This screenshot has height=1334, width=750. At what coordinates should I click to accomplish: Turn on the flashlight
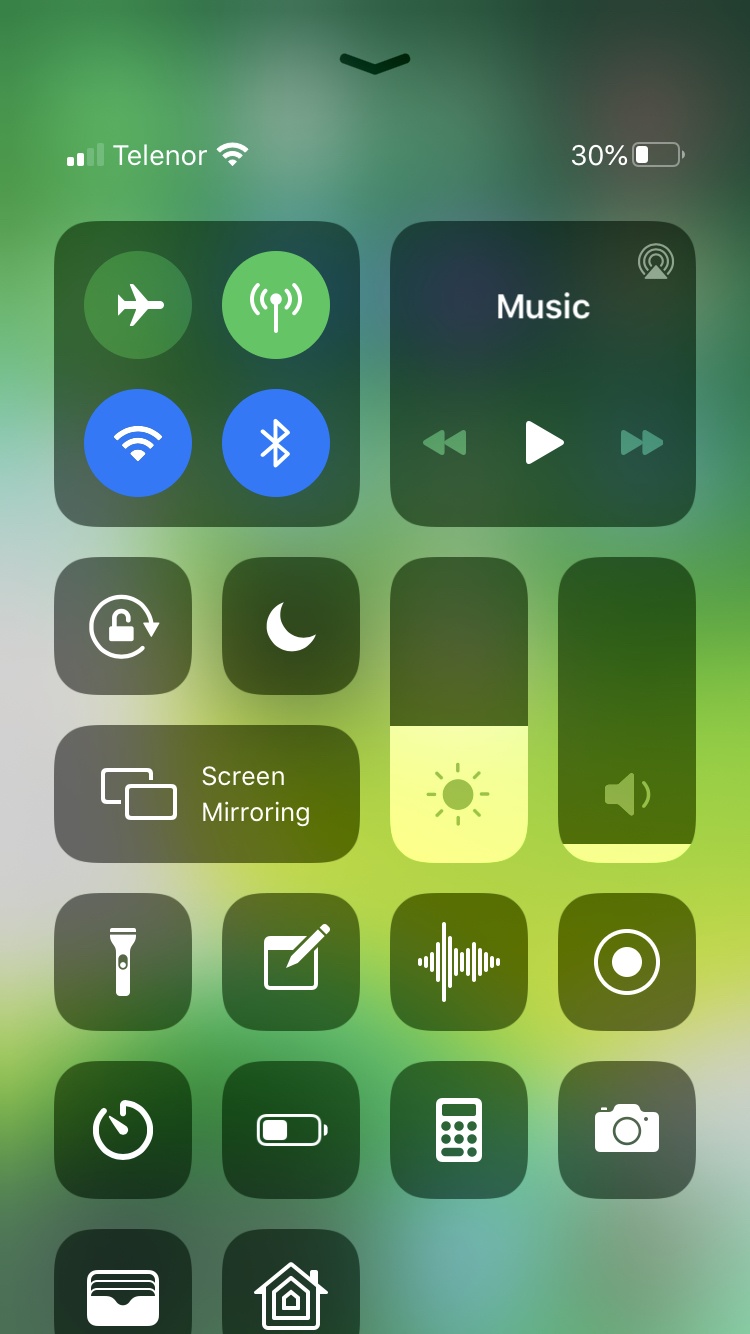tap(123, 962)
